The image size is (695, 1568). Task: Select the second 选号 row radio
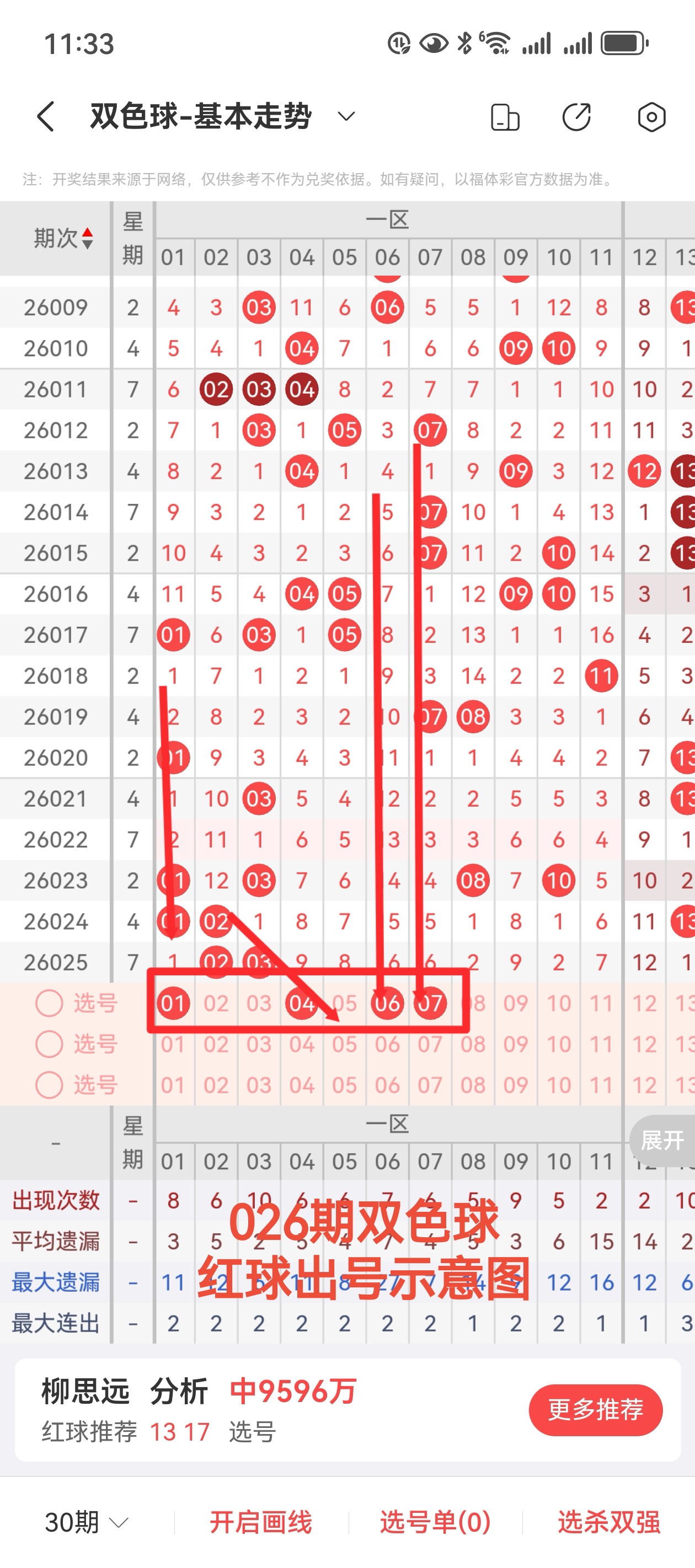pyautogui.click(x=49, y=1044)
